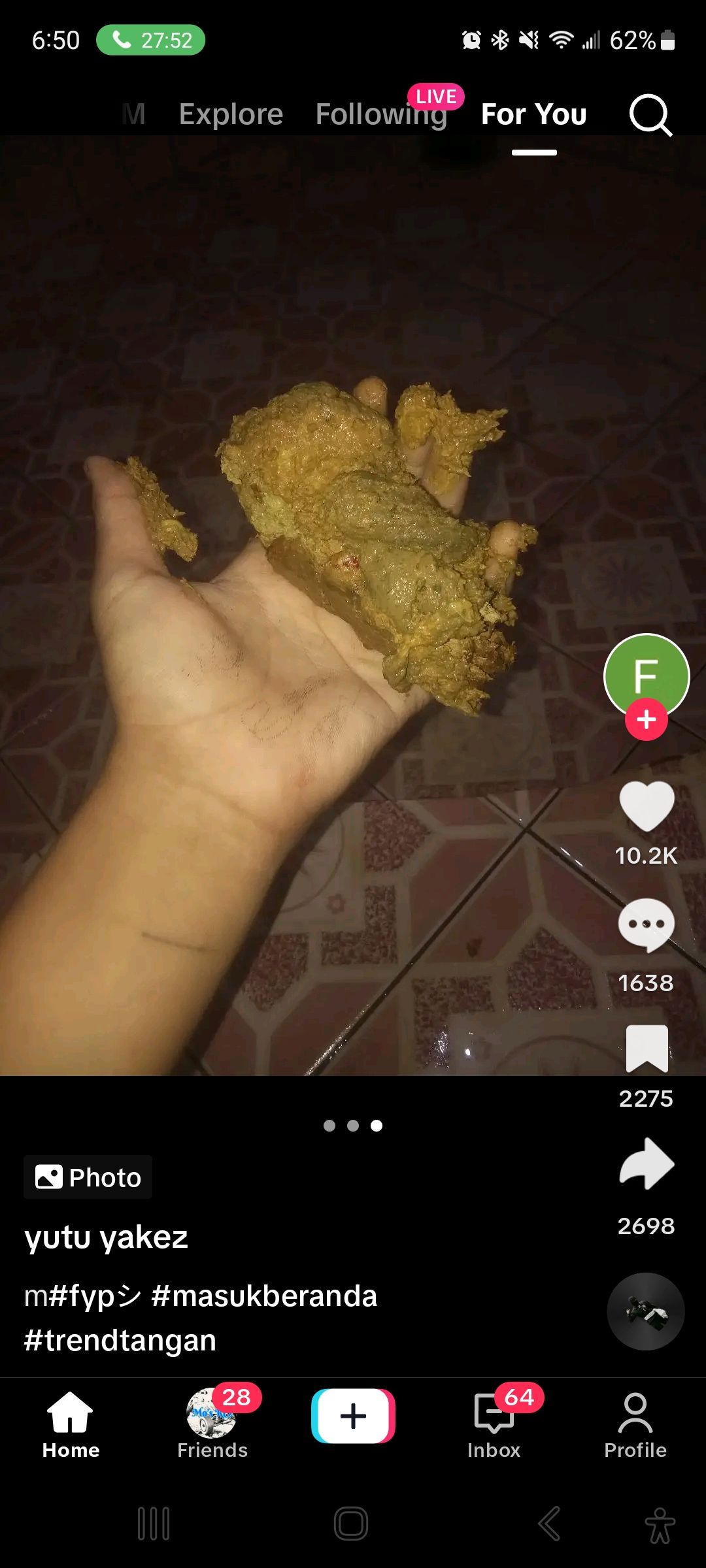This screenshot has width=706, height=1568.
Task: Open the Friends tab
Action: [212, 1426]
